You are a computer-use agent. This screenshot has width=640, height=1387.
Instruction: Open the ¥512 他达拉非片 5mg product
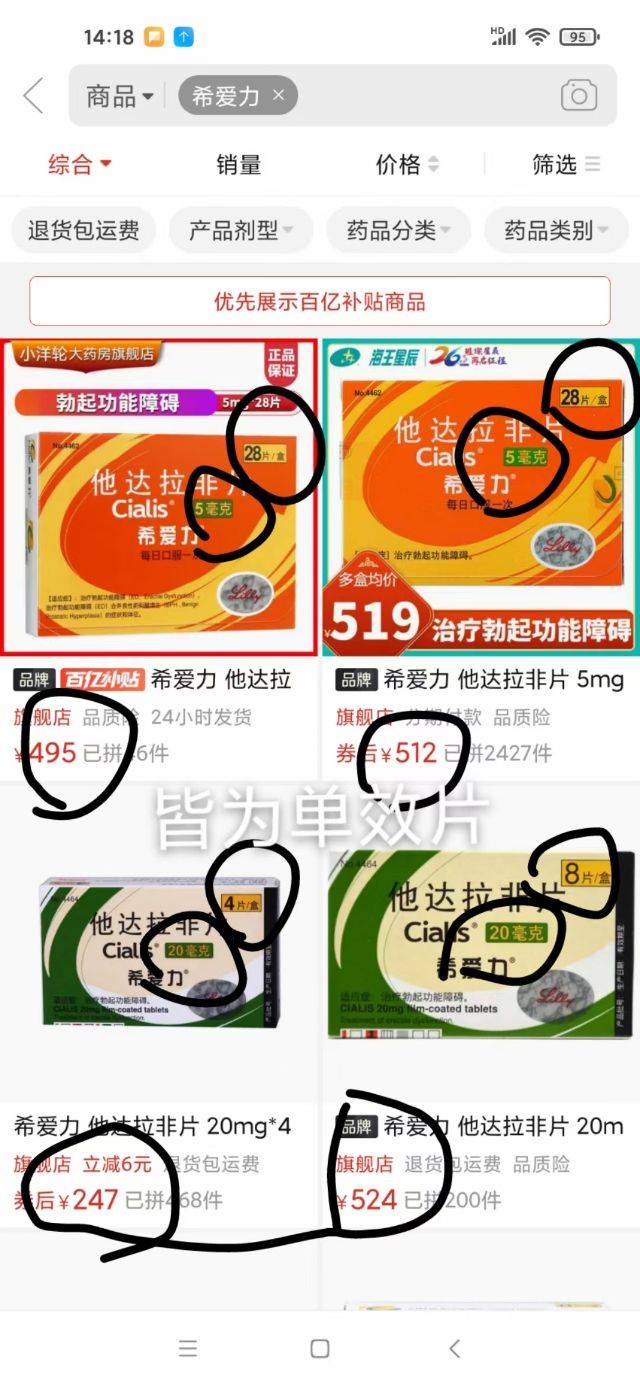point(480,500)
